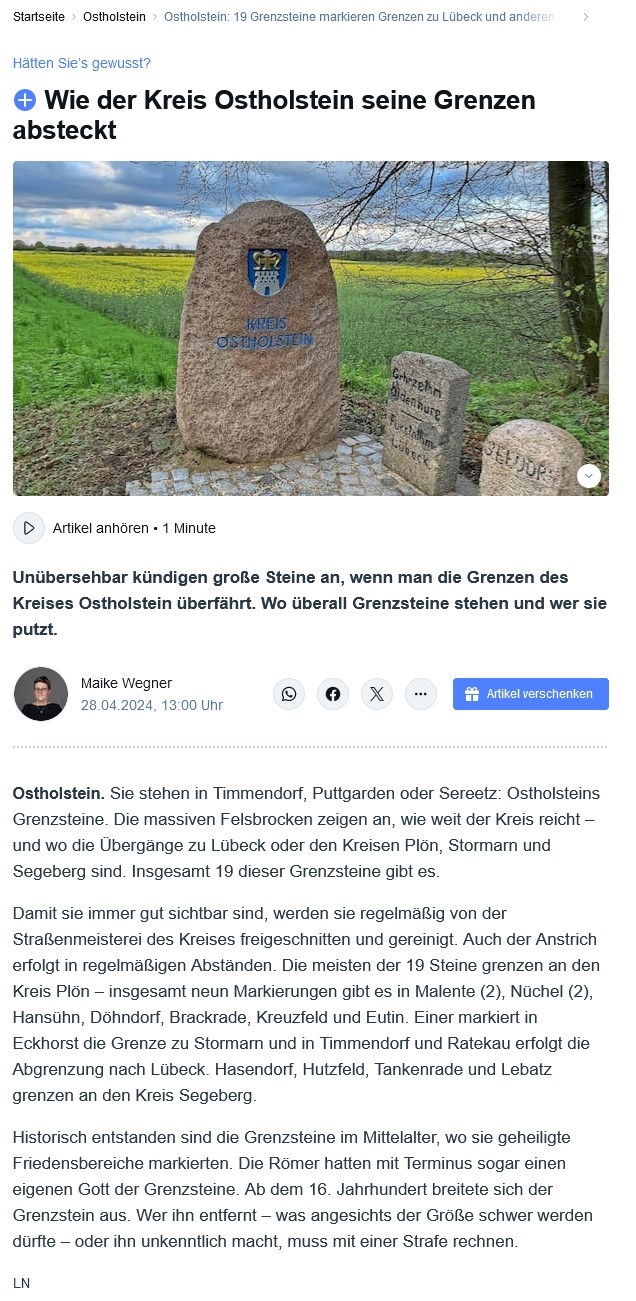Expand the image caption chevron
The width and height of the screenshot is (636, 1301).
pos(589,476)
